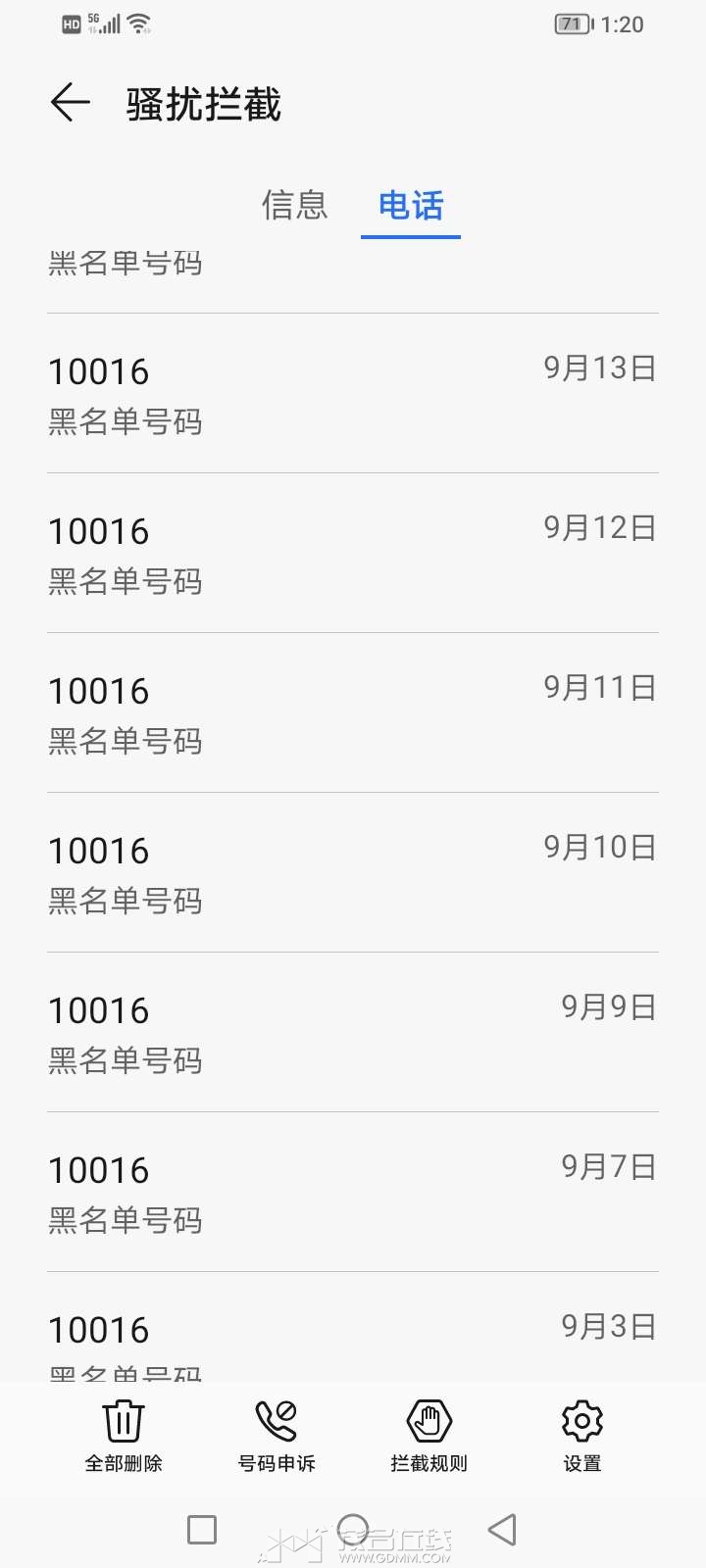Tap 全部删除 to delete all records
Viewport: 706px width, 1568px height.
coord(124,1435)
